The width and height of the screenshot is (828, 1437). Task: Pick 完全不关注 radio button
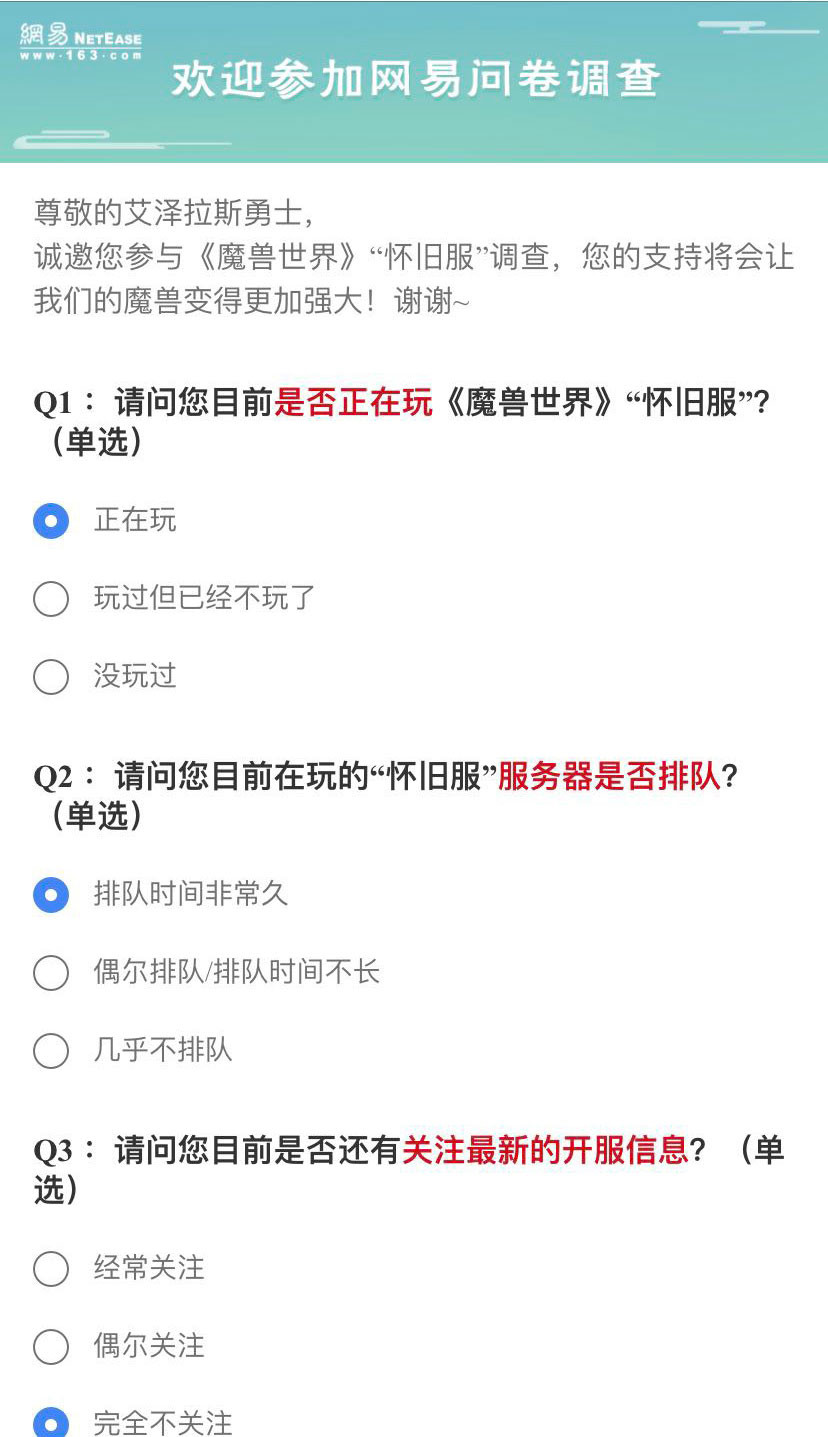(51, 1423)
